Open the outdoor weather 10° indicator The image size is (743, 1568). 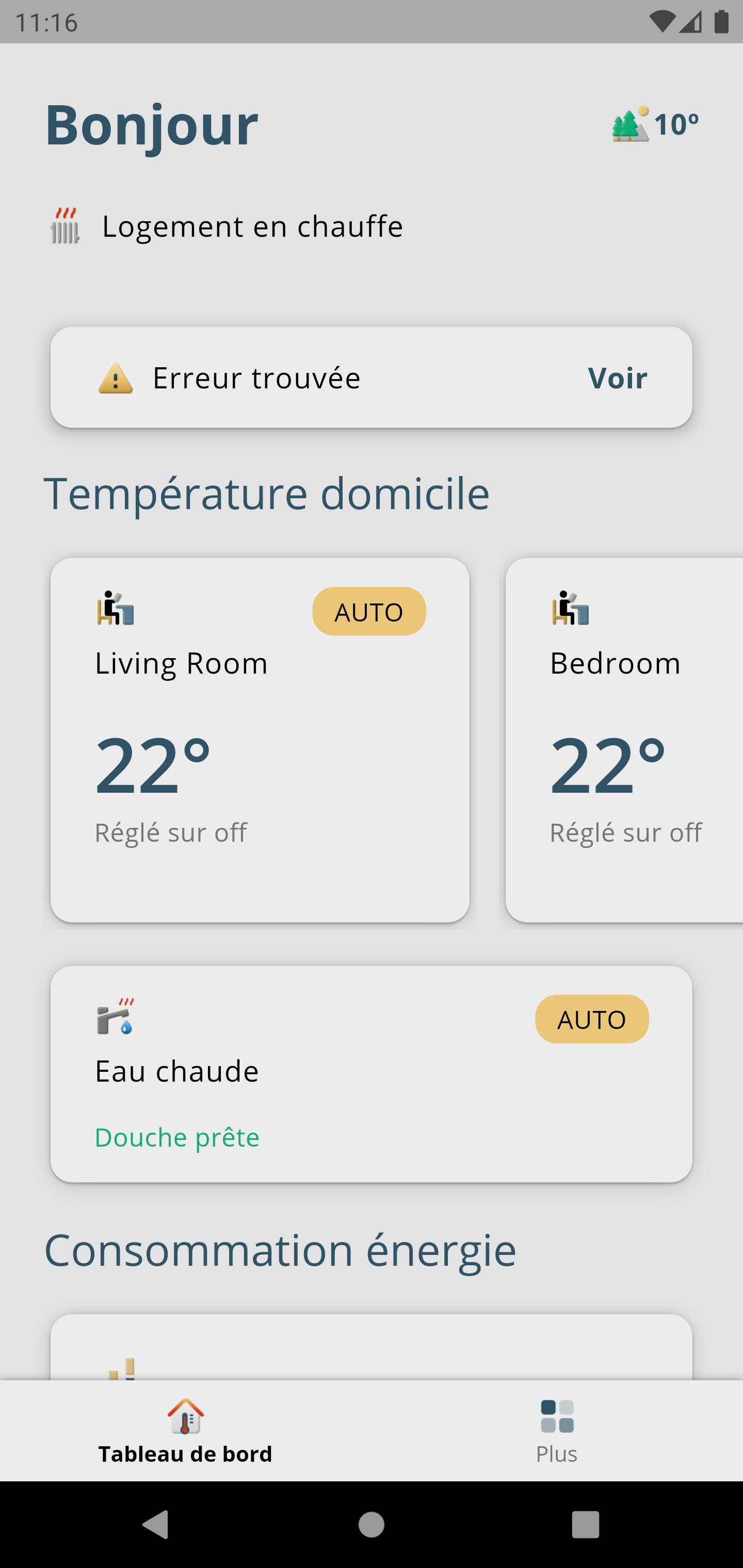tap(655, 125)
